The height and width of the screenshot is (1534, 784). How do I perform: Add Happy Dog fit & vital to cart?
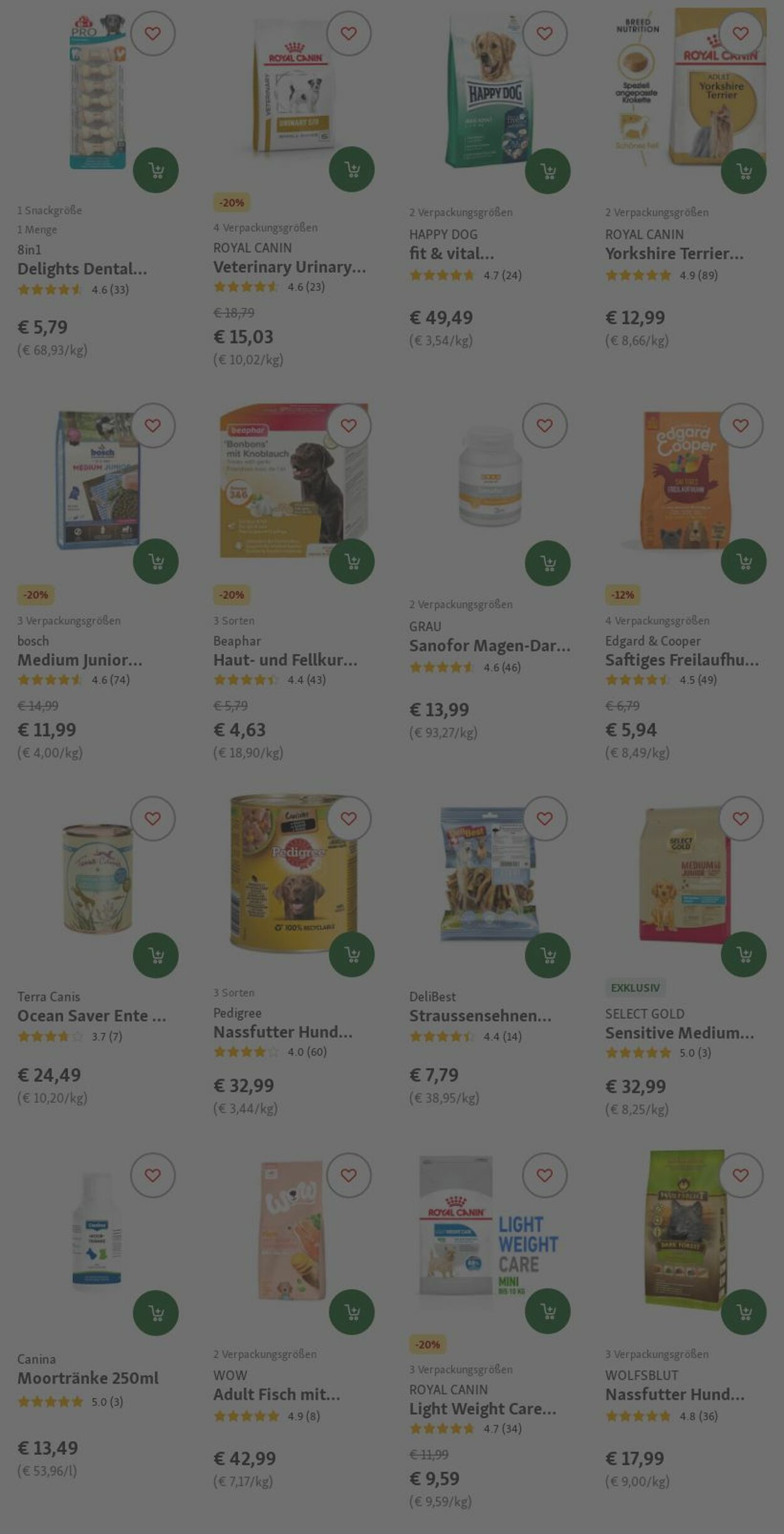(548, 171)
